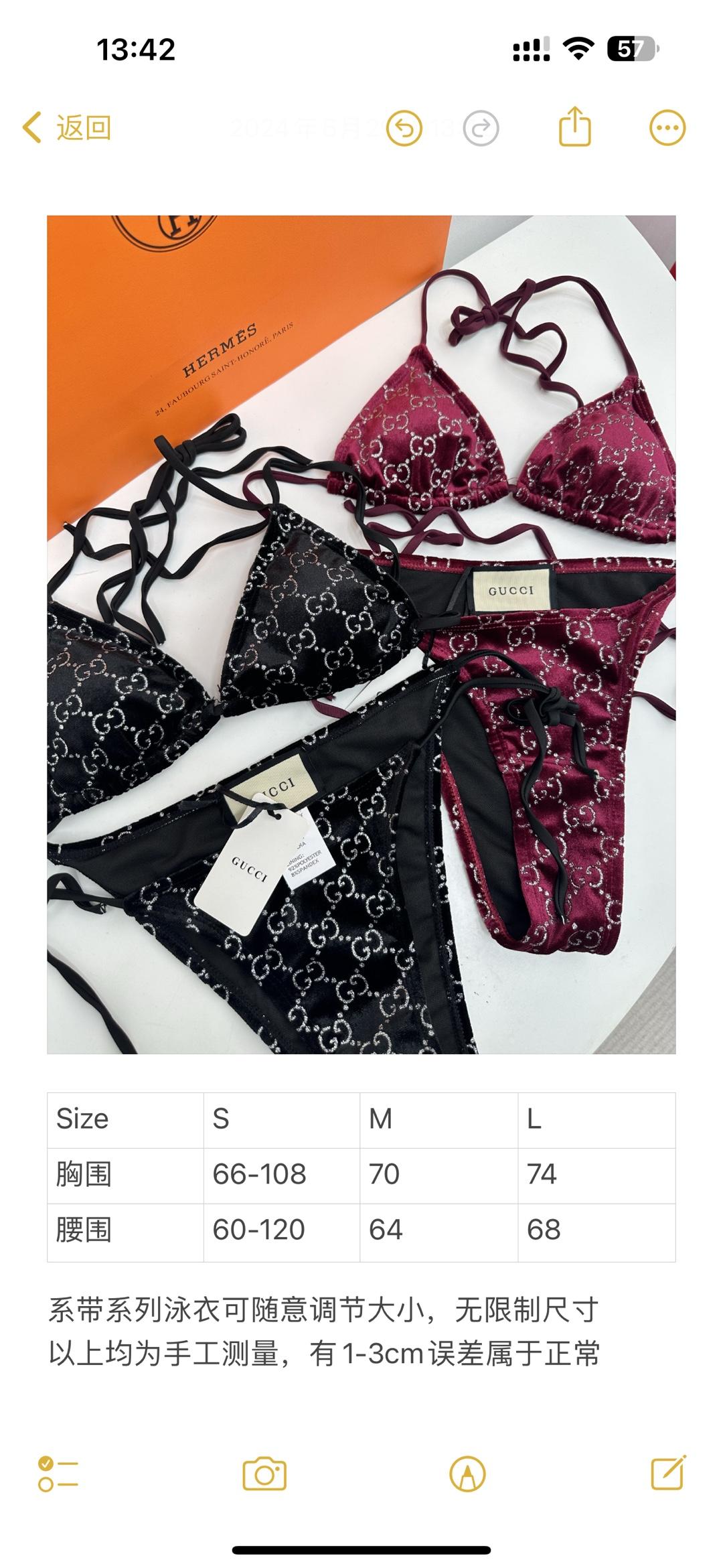
Task: Open the camera attachment option
Action: [x=264, y=1474]
